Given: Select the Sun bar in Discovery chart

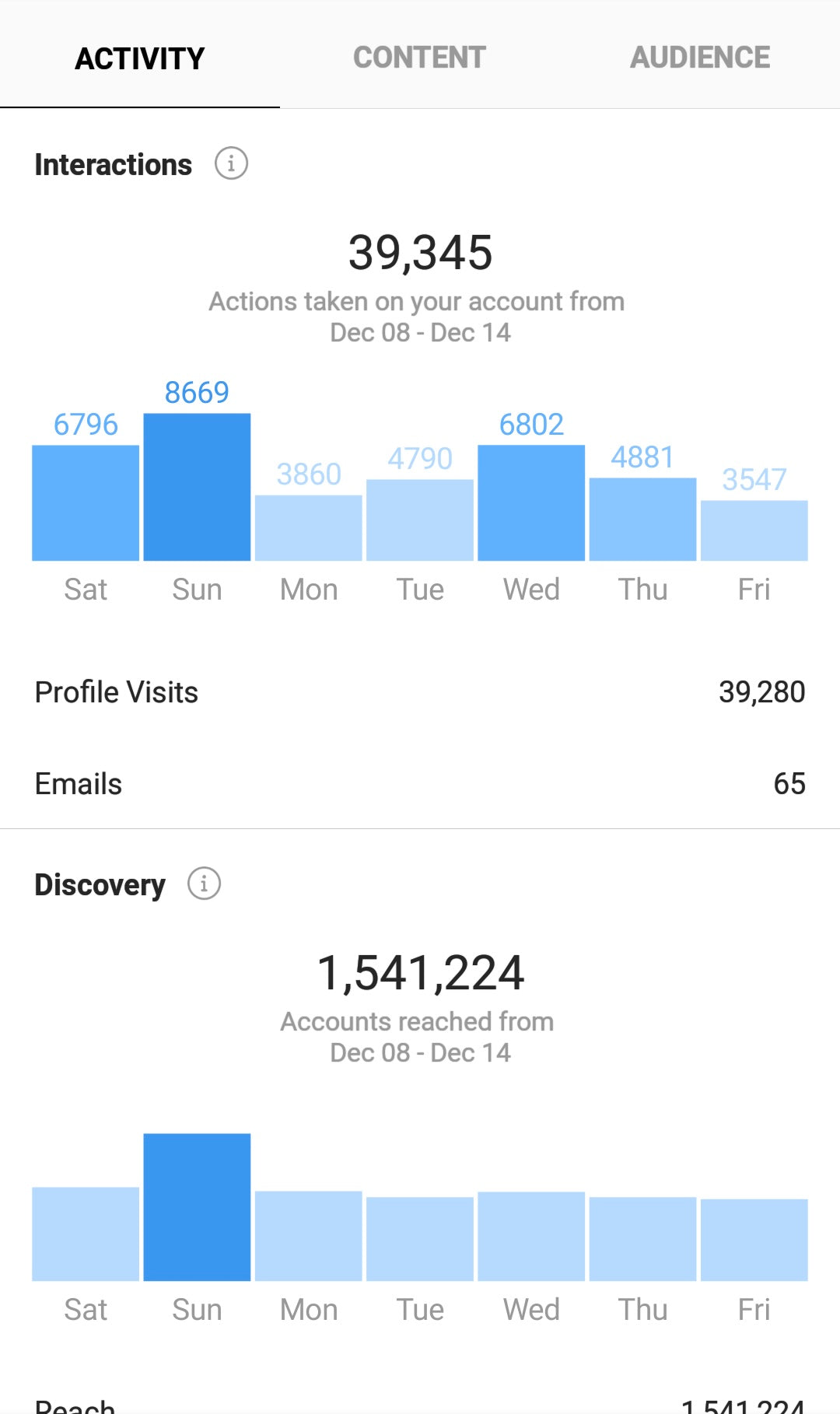Looking at the screenshot, I should (x=197, y=1207).
